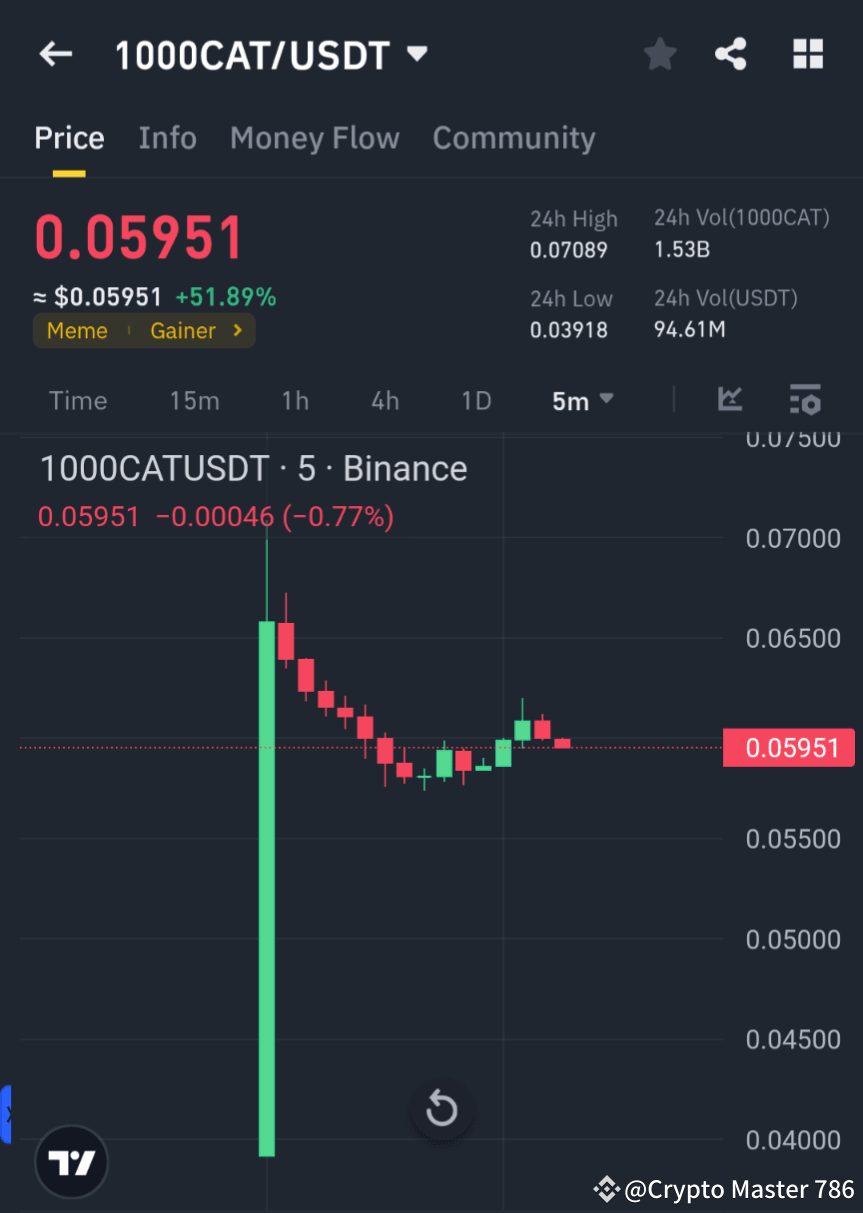Open the 5m timeframe dropdown
This screenshot has width=863, height=1213.
click(x=582, y=400)
